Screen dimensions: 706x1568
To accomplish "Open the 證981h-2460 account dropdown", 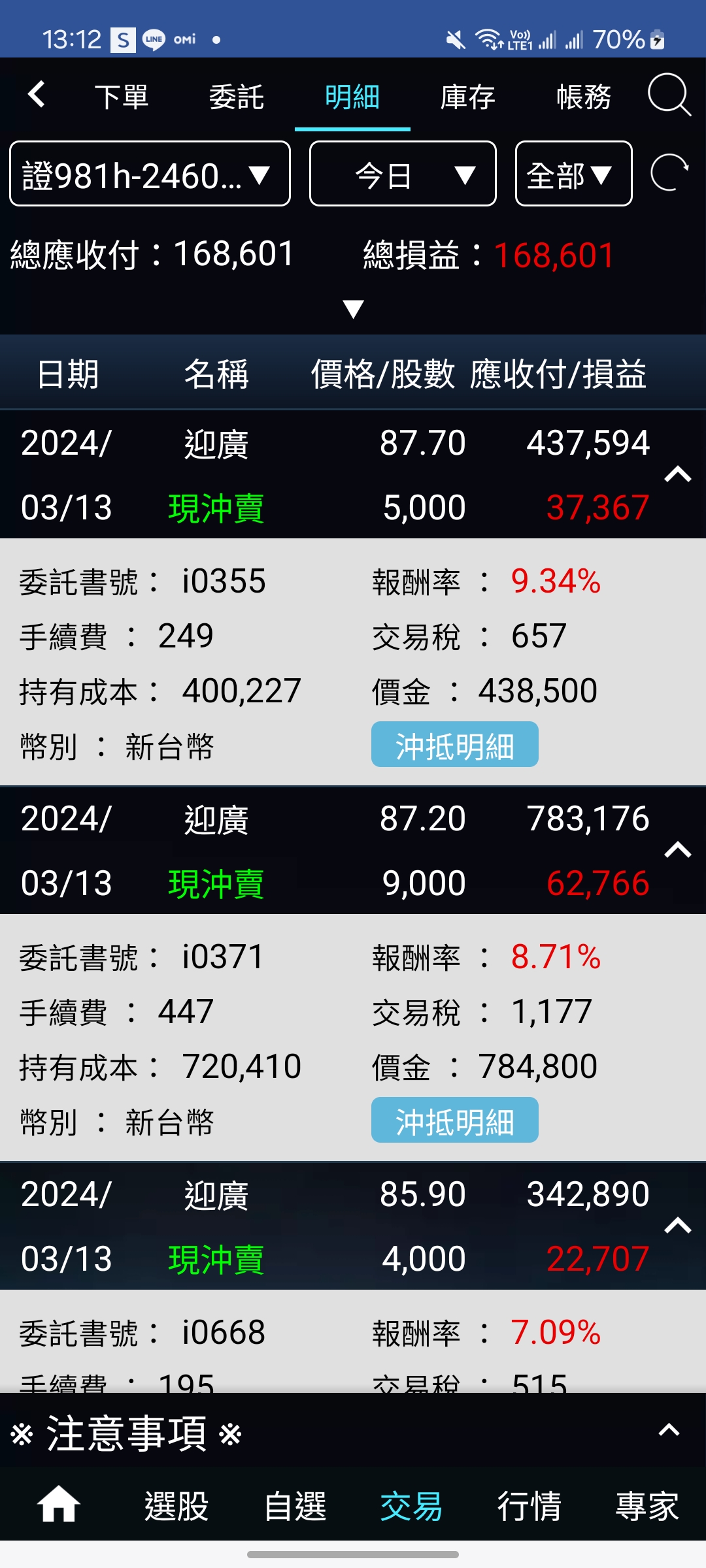I will [149, 175].
